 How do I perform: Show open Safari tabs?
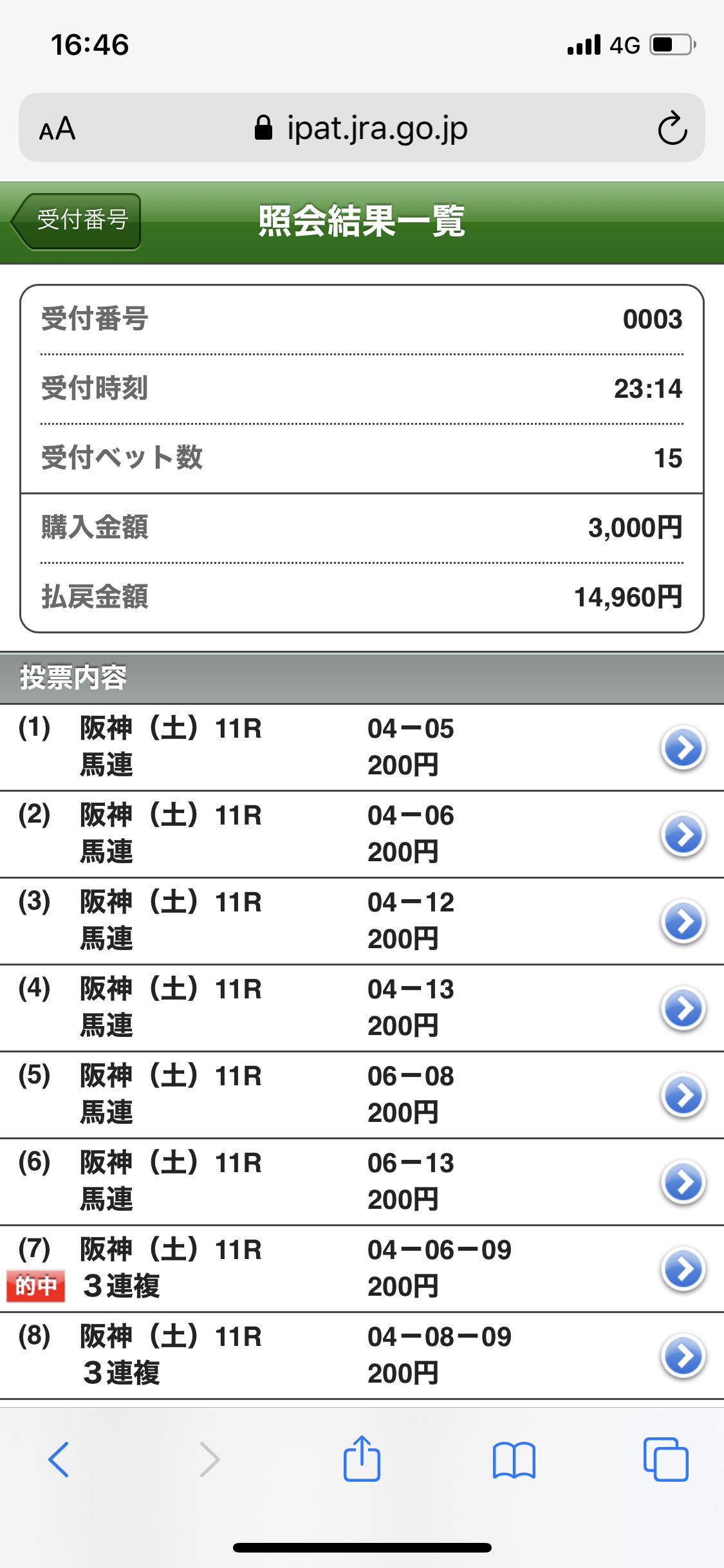point(665,1459)
